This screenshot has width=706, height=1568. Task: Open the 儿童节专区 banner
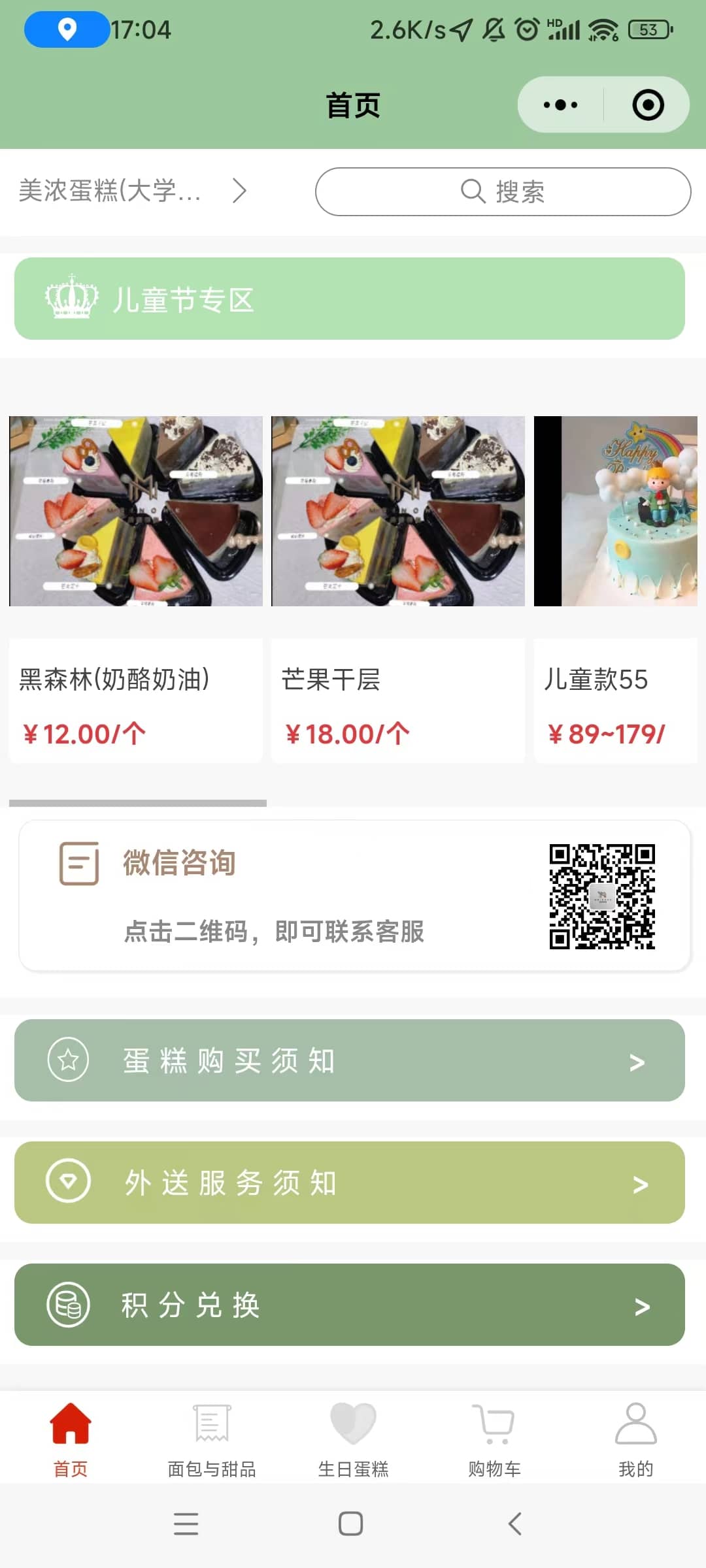(x=350, y=299)
